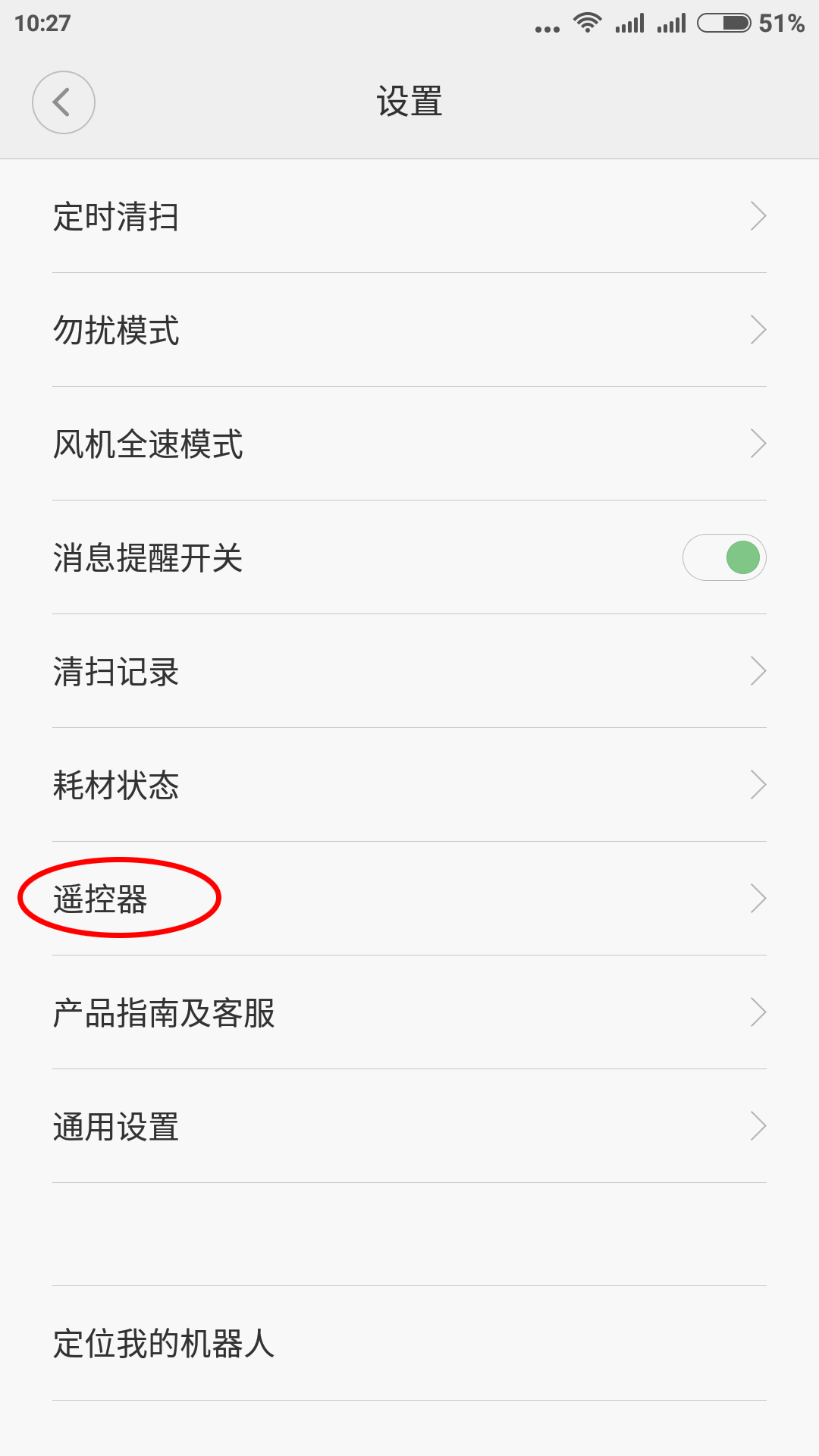819x1456 pixels.
Task: Toggle the 消息提醒开关 switch off
Action: pos(724,558)
